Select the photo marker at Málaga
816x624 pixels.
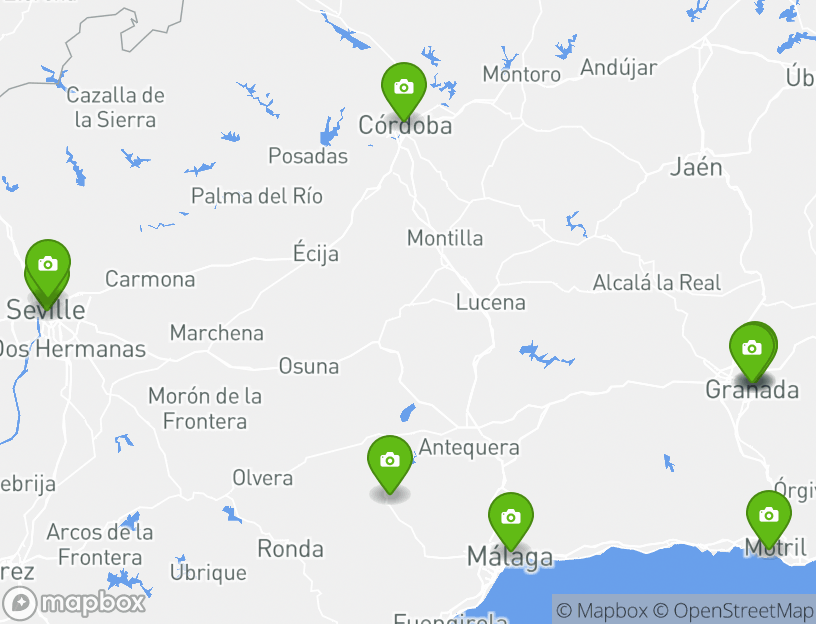coord(510,518)
